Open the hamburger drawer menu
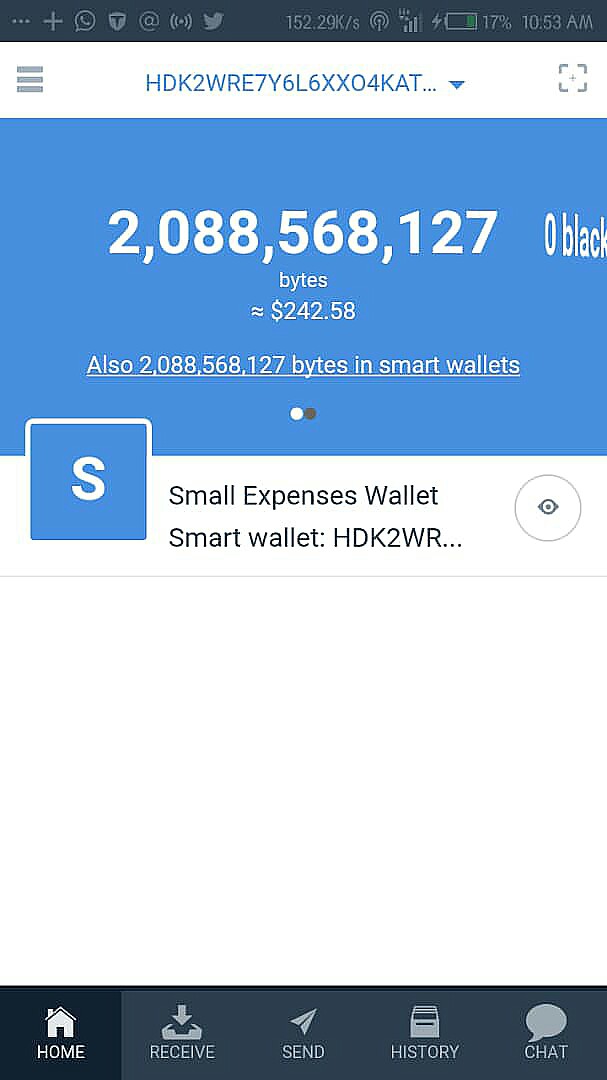Screen dimensions: 607x1080 pyautogui.click(x=30, y=79)
